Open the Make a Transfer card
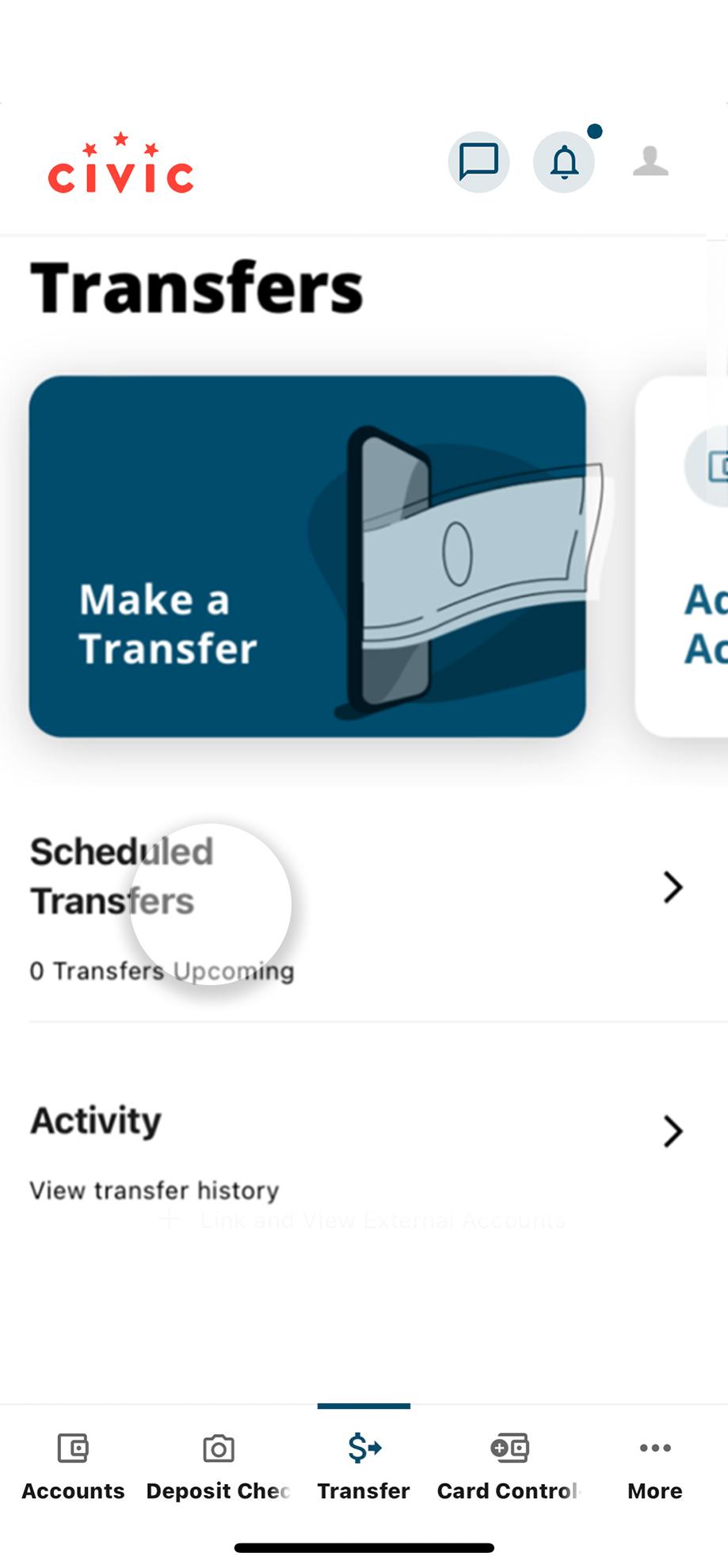728x1568 pixels. pos(307,556)
